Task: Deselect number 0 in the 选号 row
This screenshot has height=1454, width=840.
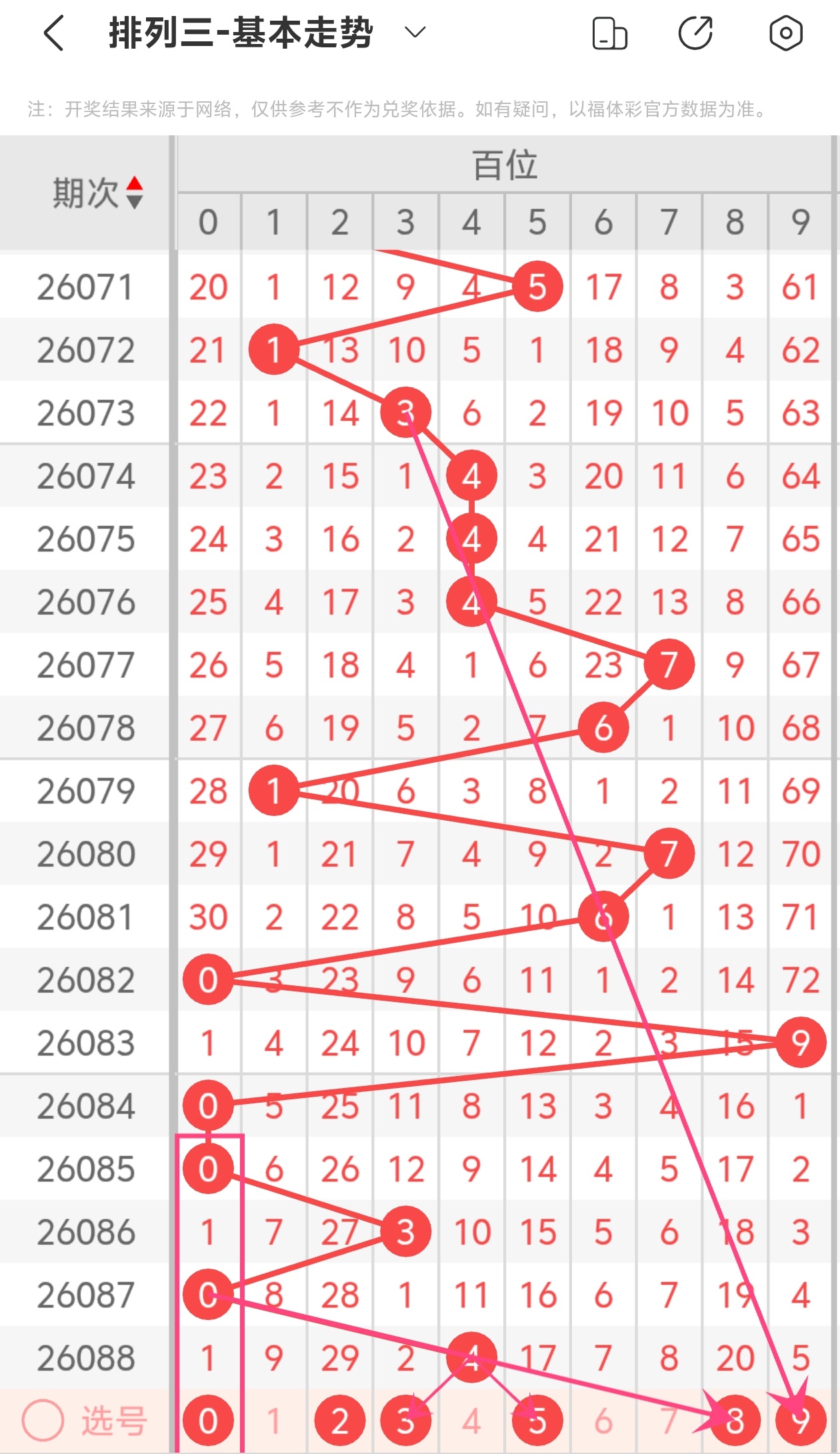Action: pos(208,1421)
